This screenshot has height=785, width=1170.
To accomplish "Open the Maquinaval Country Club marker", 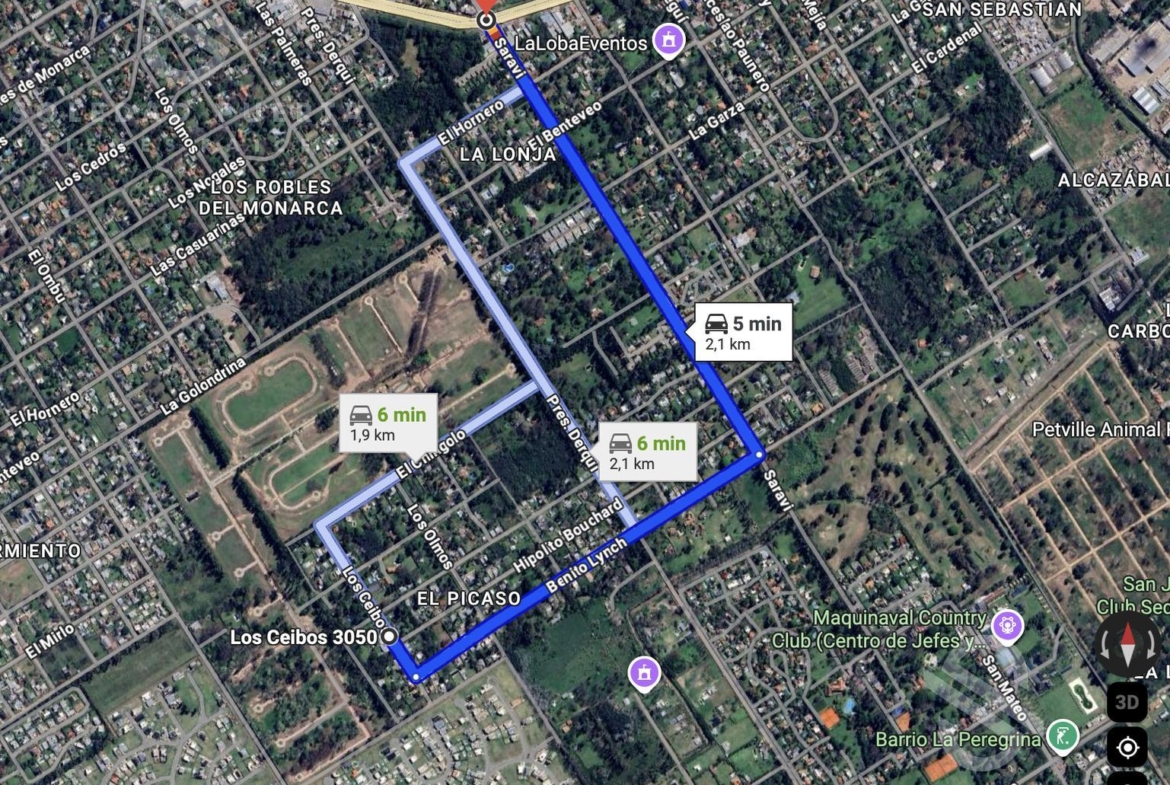I will tap(1007, 627).
